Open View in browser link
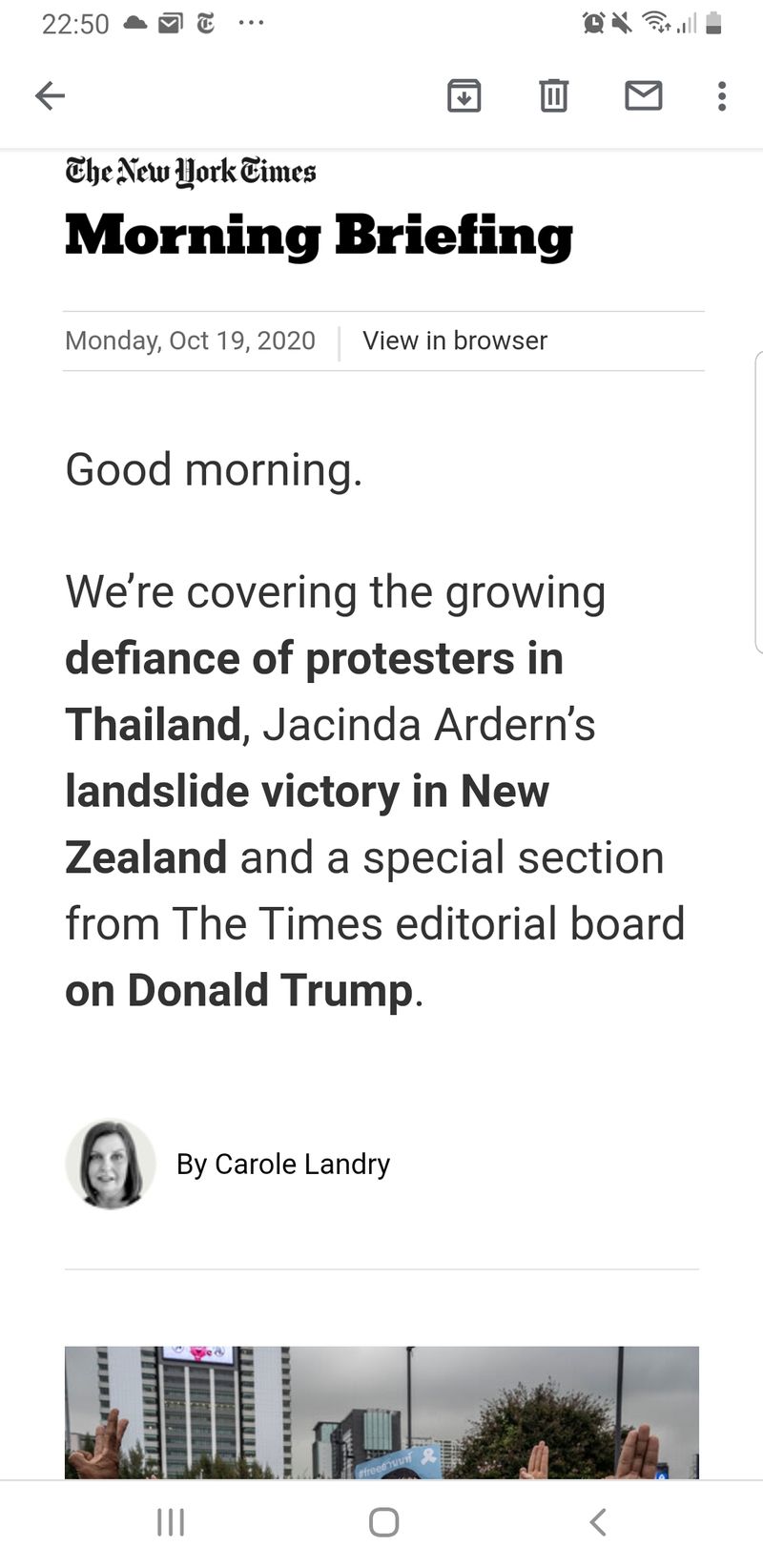 [455, 340]
